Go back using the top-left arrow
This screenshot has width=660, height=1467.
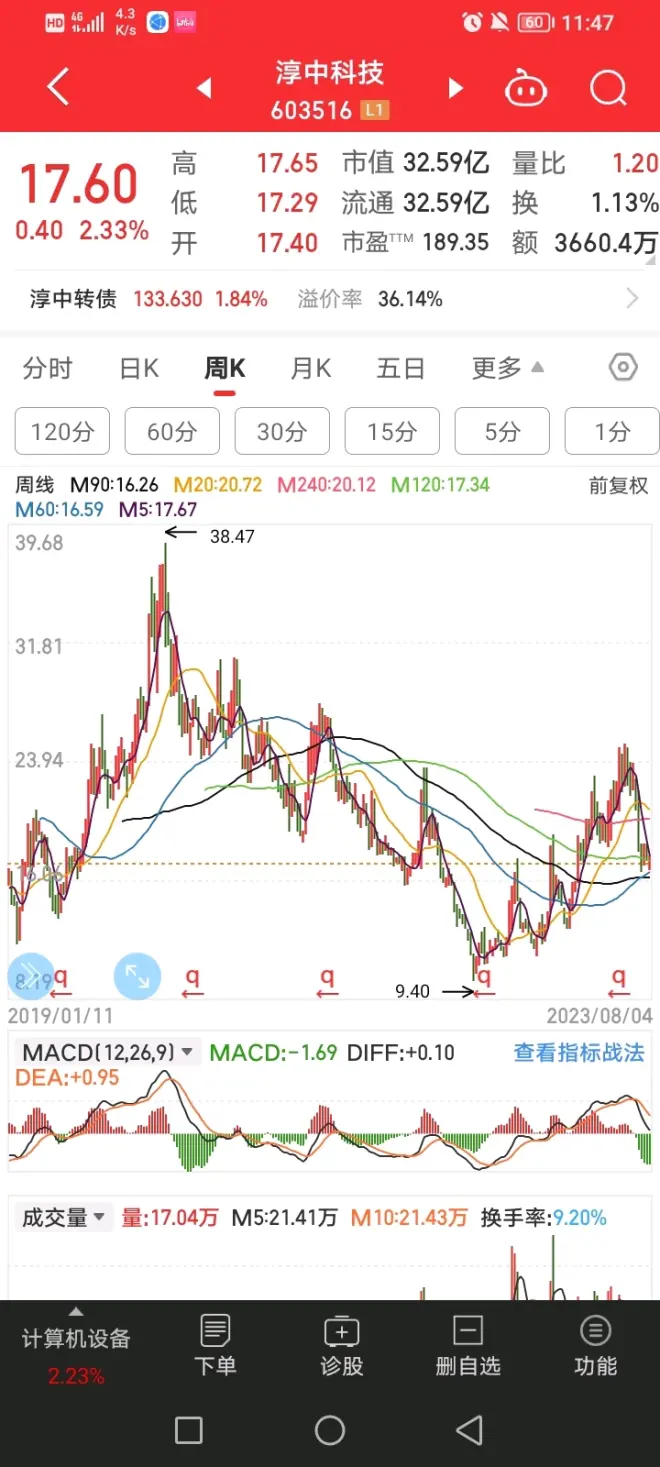click(x=58, y=88)
